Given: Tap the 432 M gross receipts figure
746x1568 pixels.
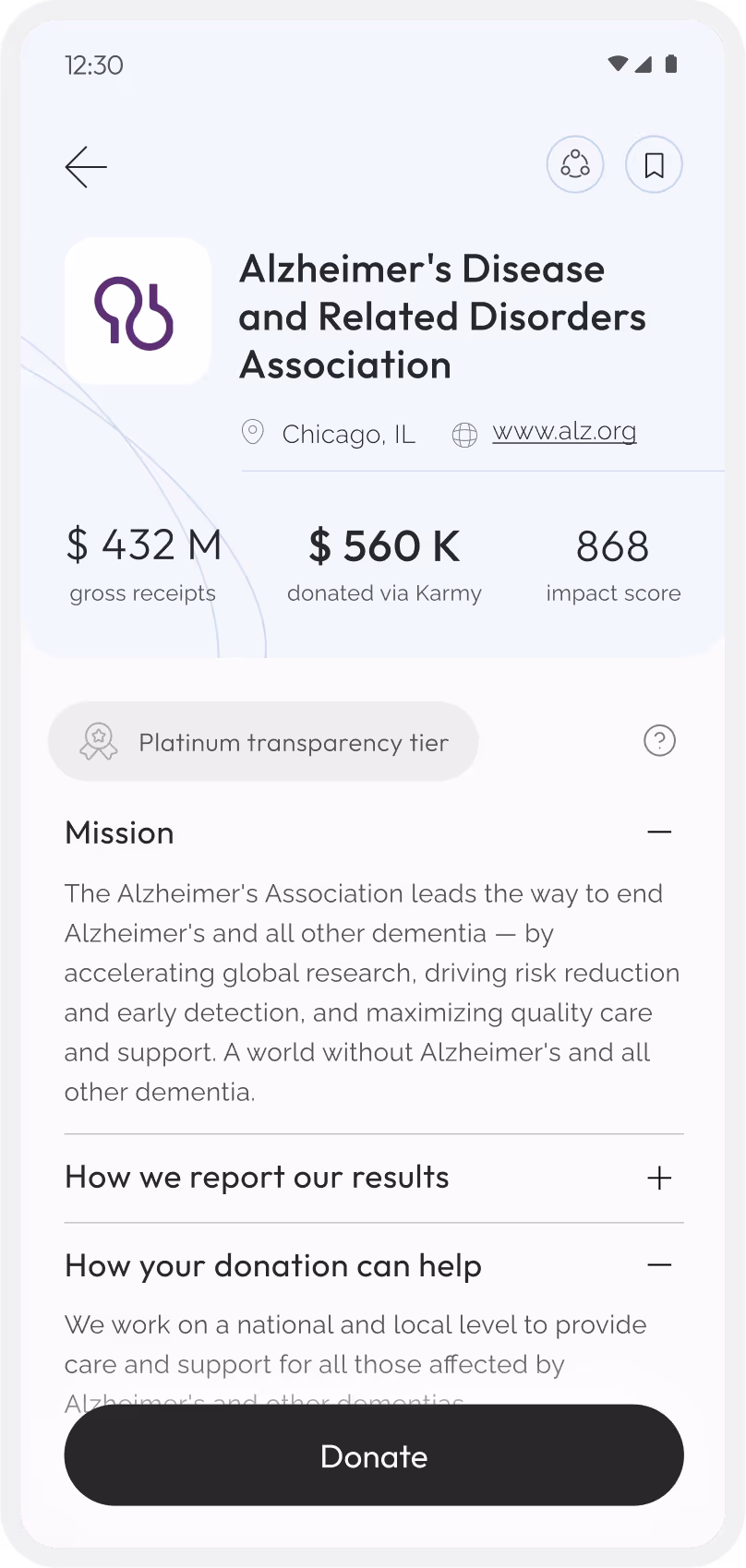Looking at the screenshot, I should coord(144,544).
